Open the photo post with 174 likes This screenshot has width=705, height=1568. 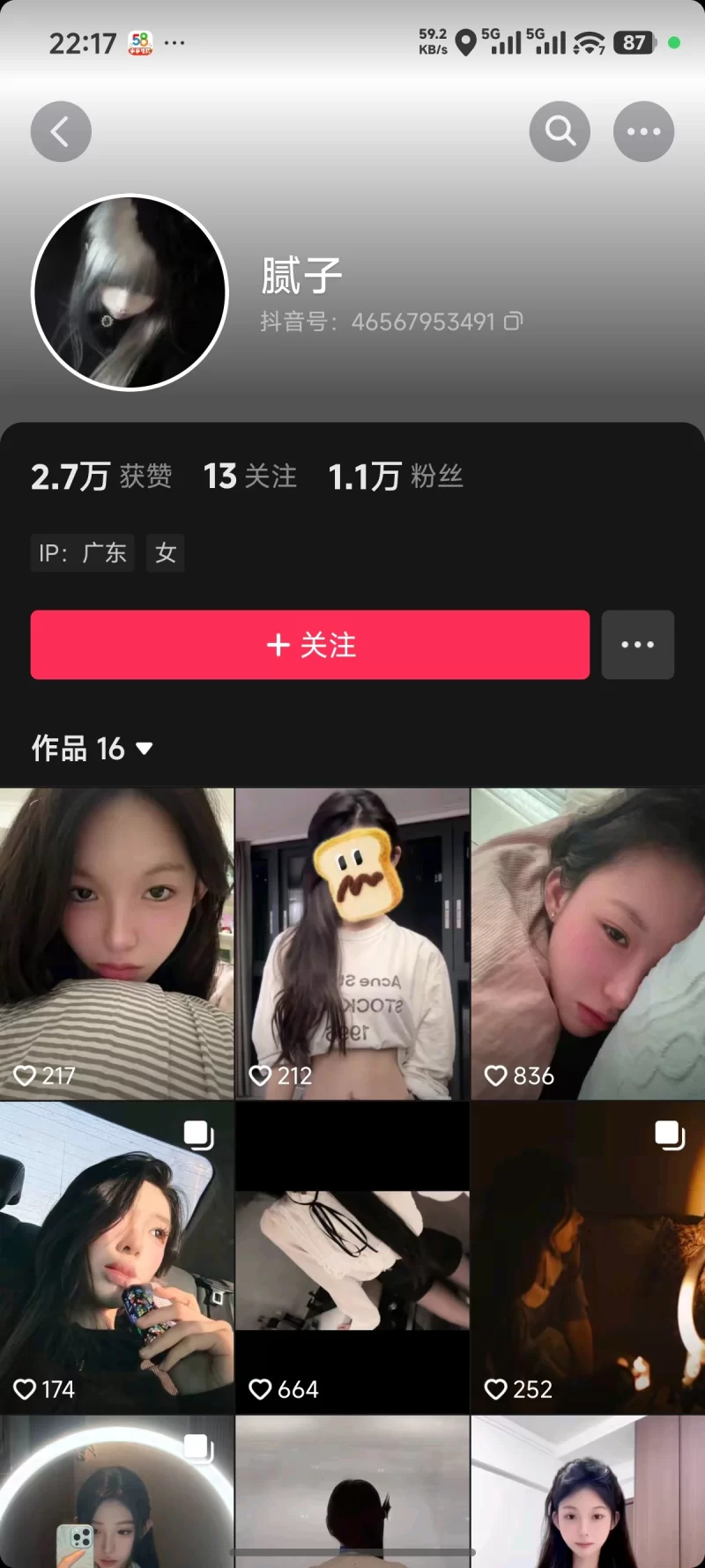click(116, 1258)
